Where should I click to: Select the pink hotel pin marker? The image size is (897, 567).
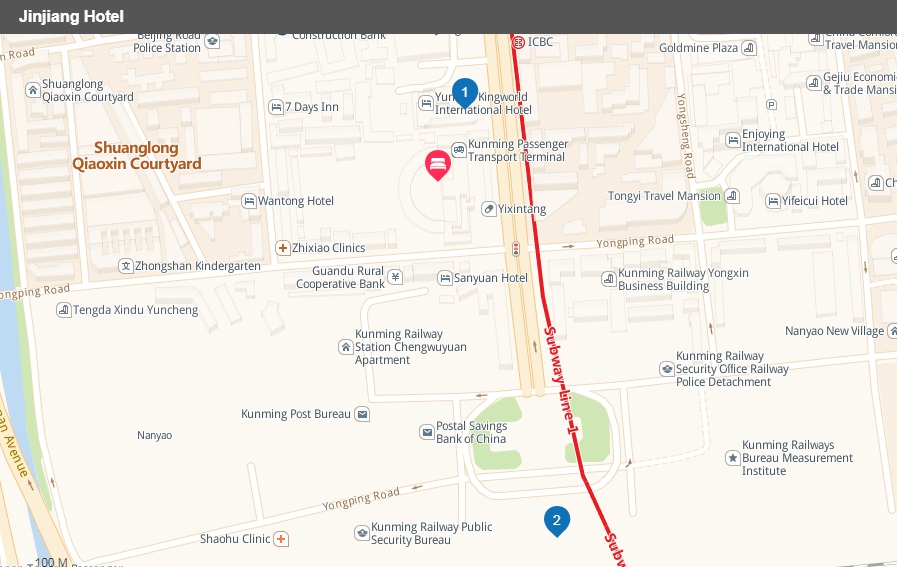coord(437,163)
